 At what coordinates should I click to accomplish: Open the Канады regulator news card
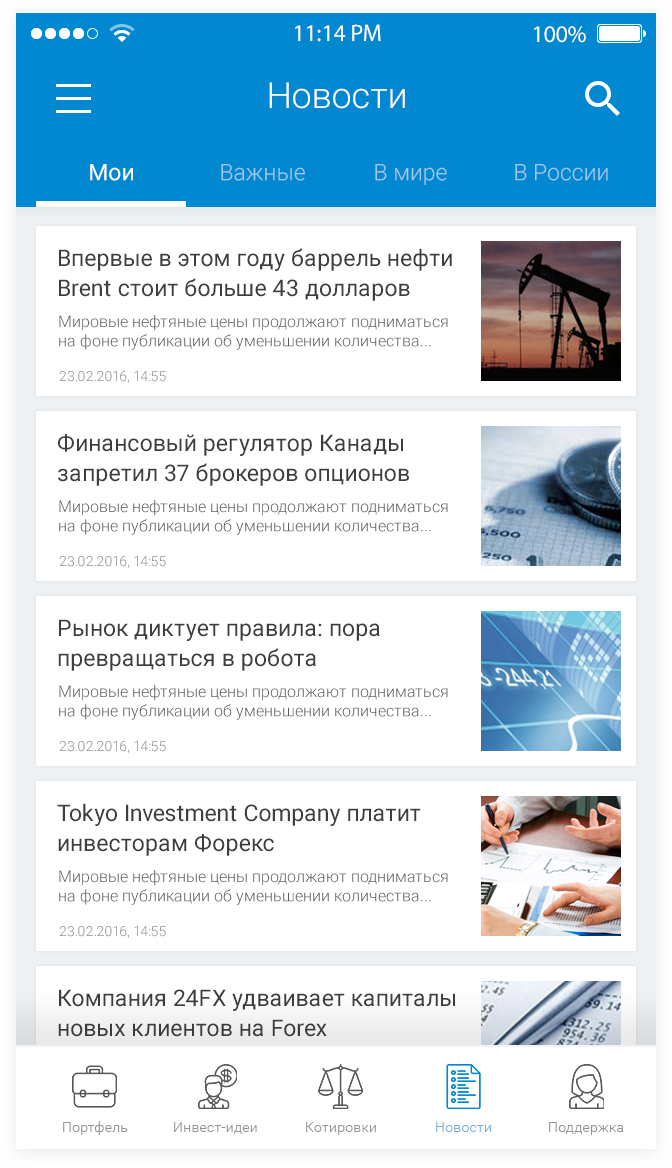click(x=336, y=496)
